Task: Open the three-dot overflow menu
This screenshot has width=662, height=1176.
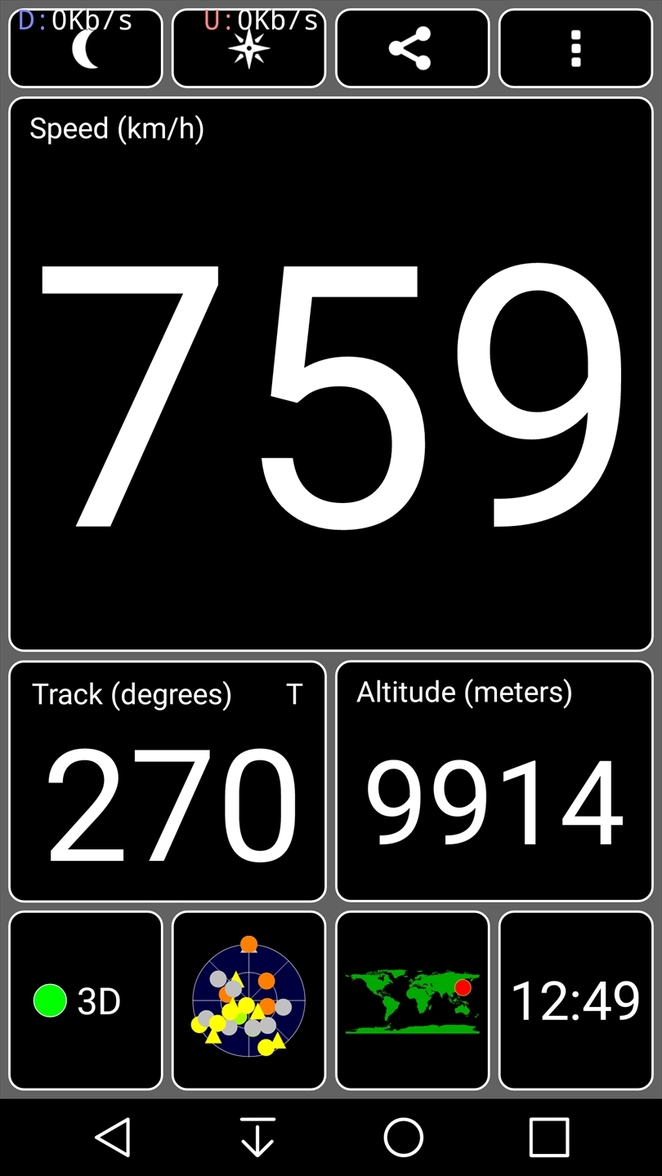Action: click(x=575, y=49)
